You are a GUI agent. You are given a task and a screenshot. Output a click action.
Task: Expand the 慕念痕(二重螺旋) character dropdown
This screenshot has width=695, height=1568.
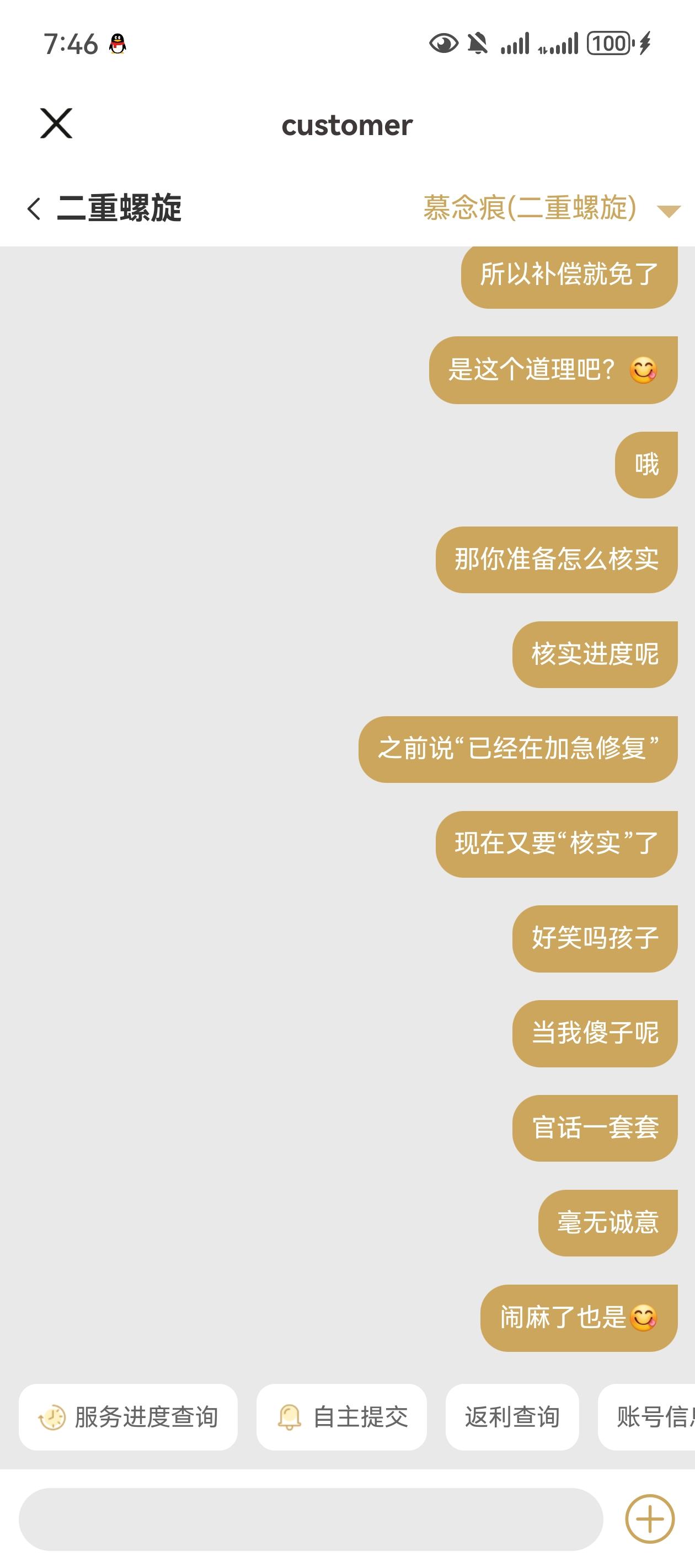530,208
